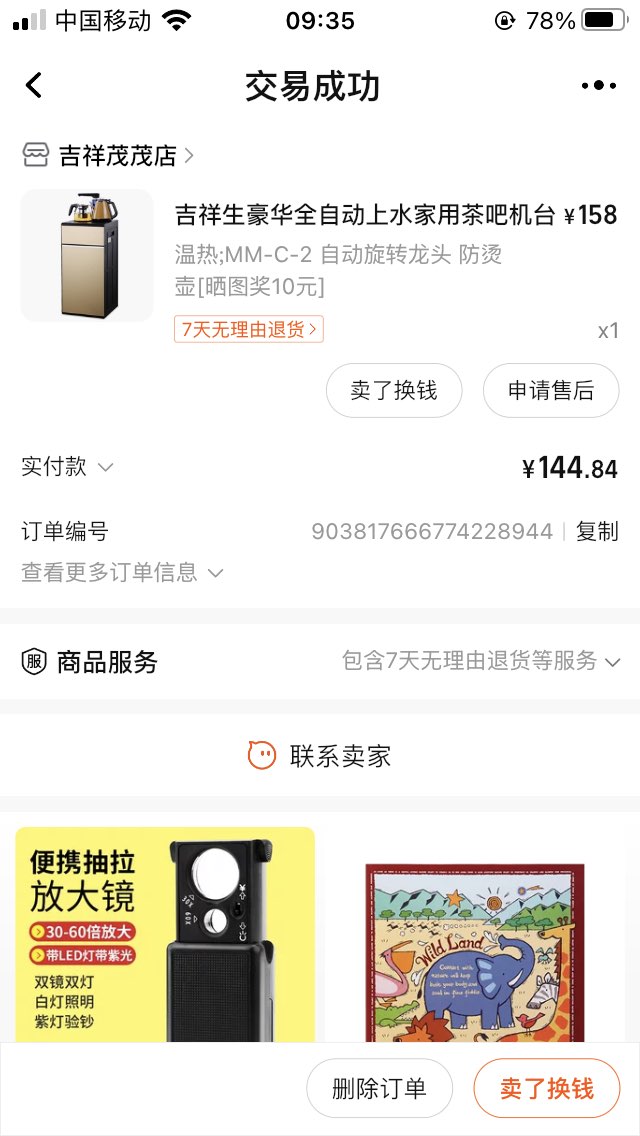
Task: Copy the order number with 复制
Action: point(597,531)
